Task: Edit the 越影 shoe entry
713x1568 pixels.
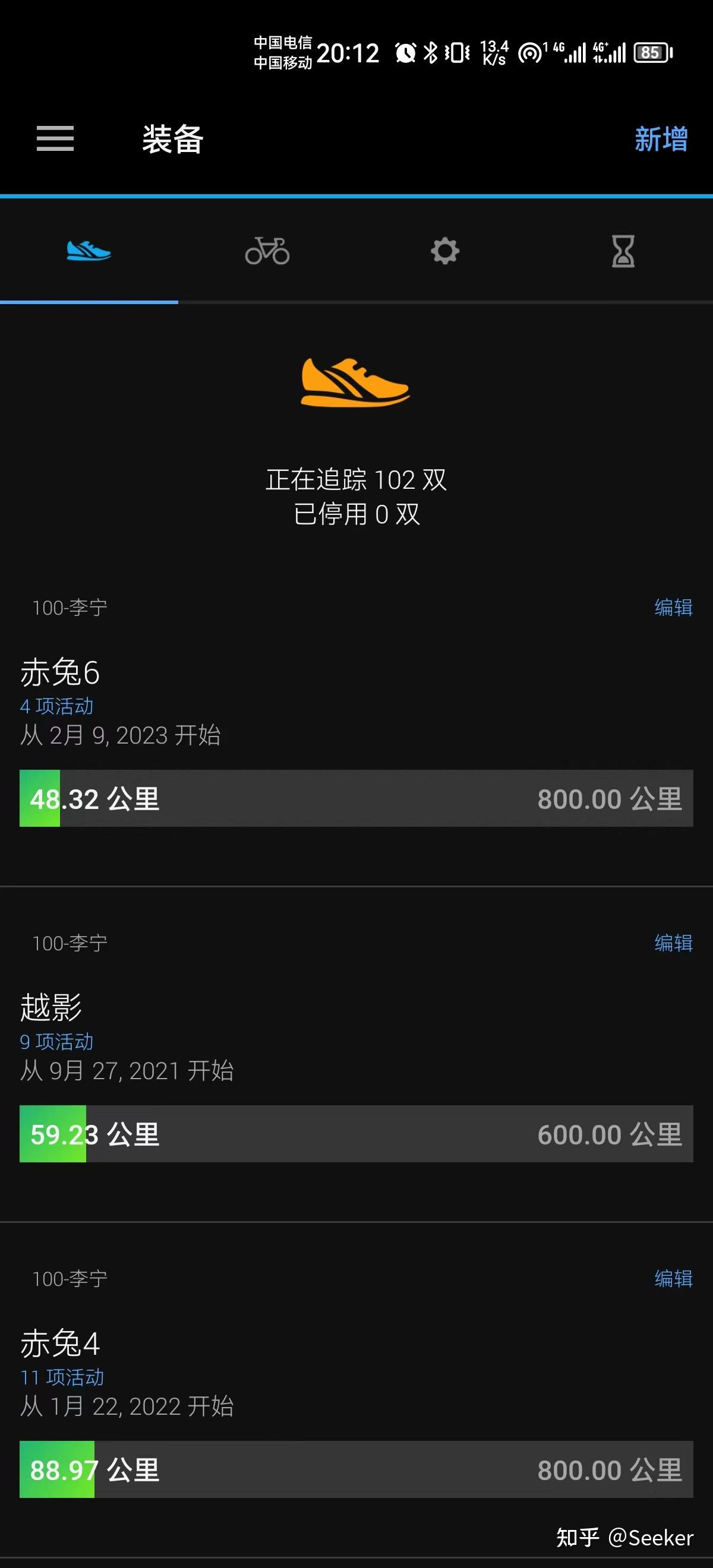Action: [673, 943]
